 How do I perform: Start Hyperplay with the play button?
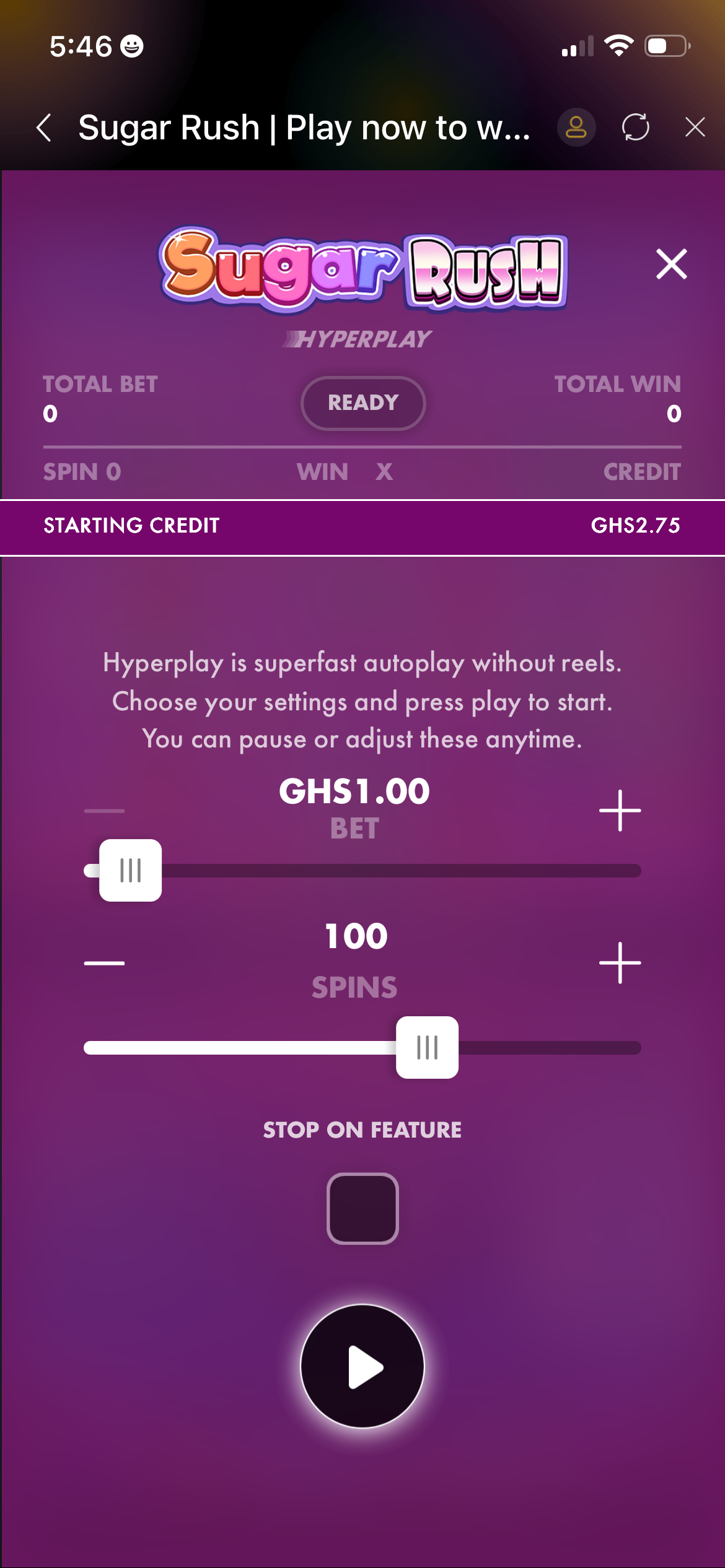[362, 1366]
